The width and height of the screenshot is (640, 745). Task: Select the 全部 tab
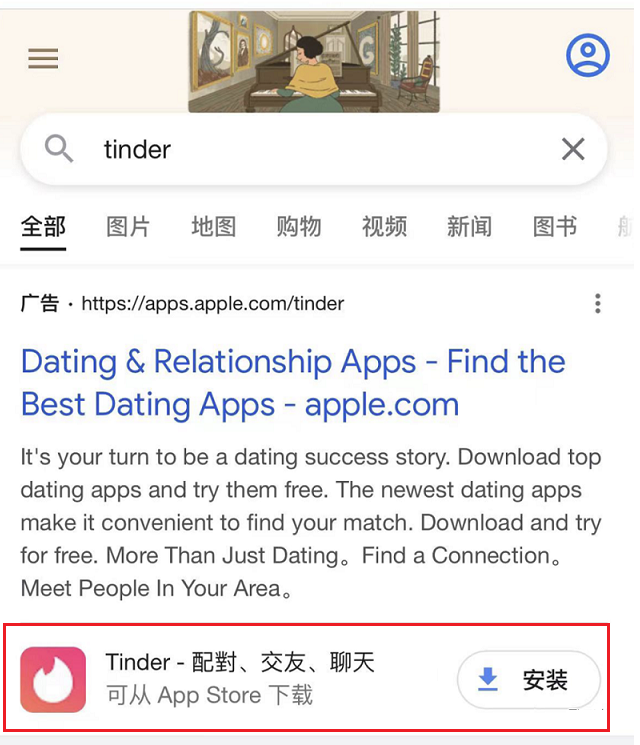pyautogui.click(x=43, y=227)
